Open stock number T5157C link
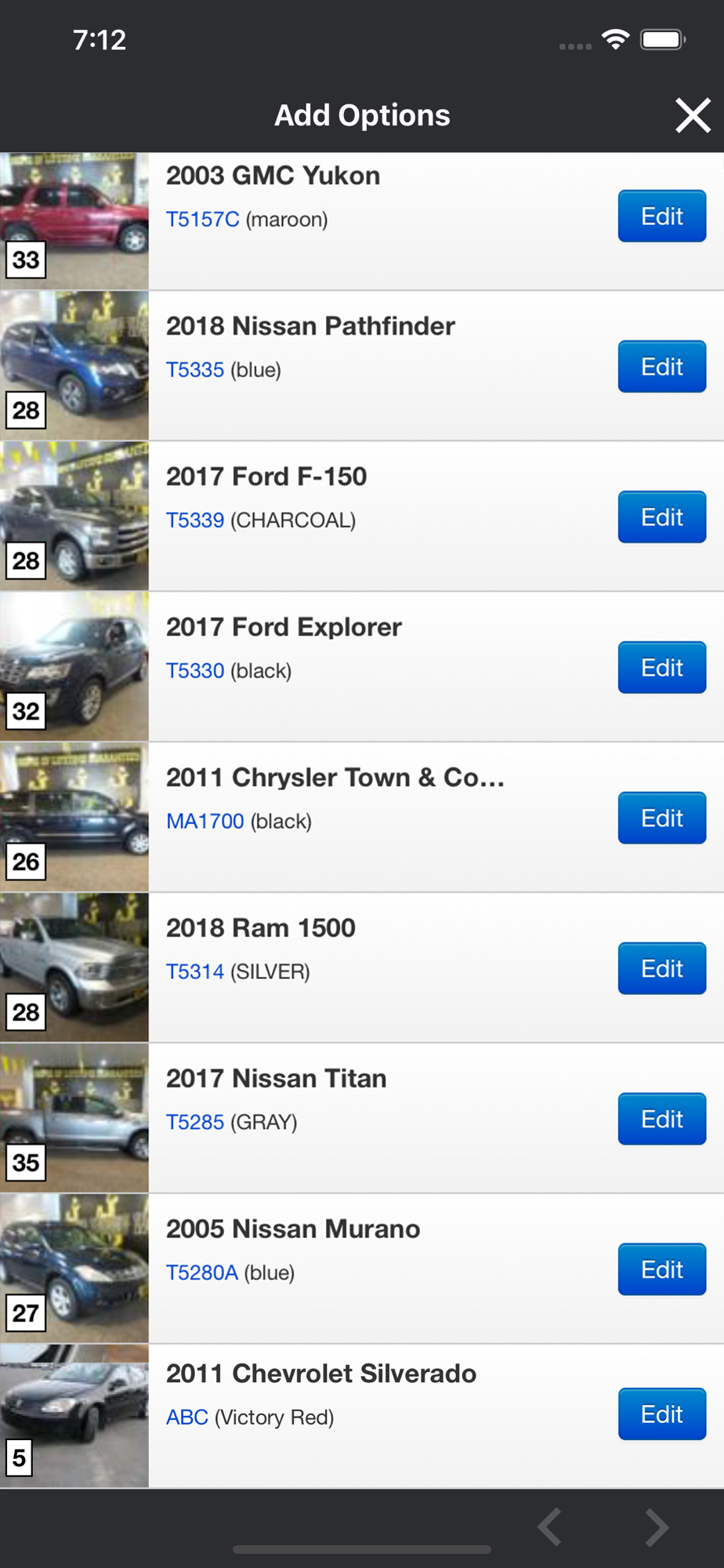The height and width of the screenshot is (1568, 724). [x=203, y=220]
